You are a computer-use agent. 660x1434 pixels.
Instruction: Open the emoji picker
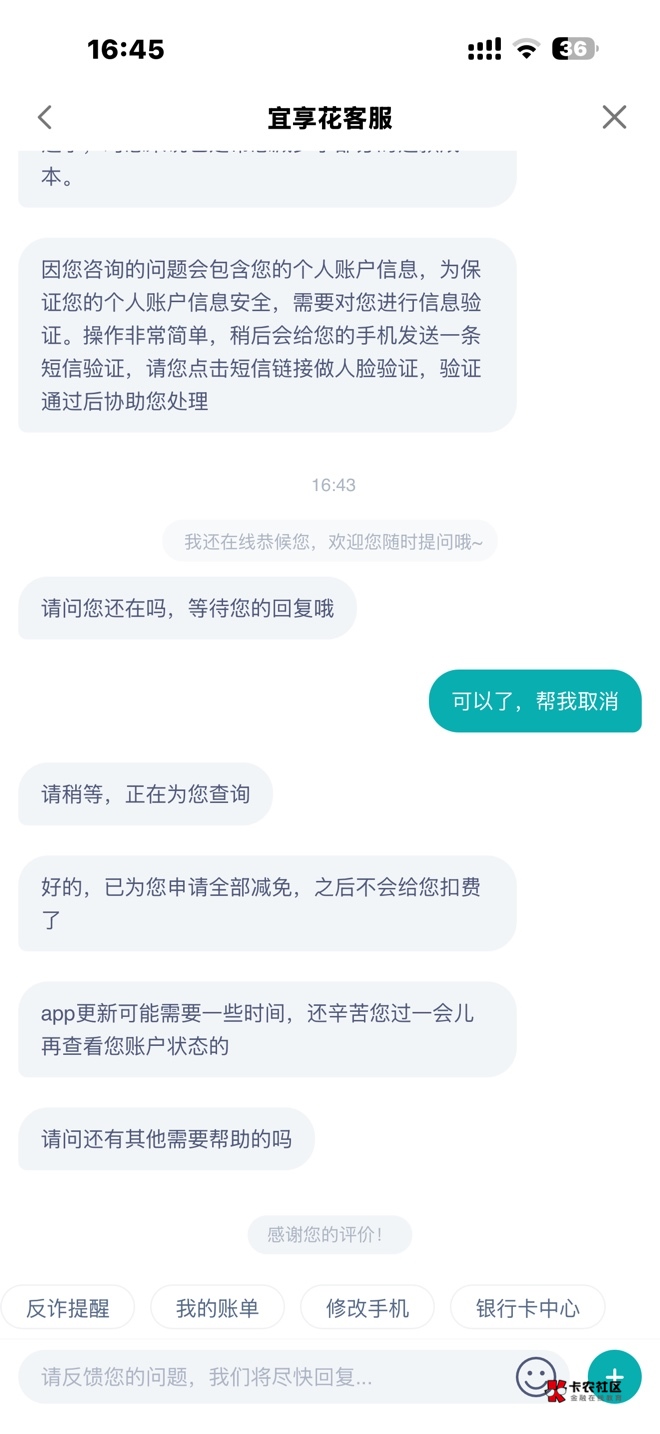click(536, 1377)
